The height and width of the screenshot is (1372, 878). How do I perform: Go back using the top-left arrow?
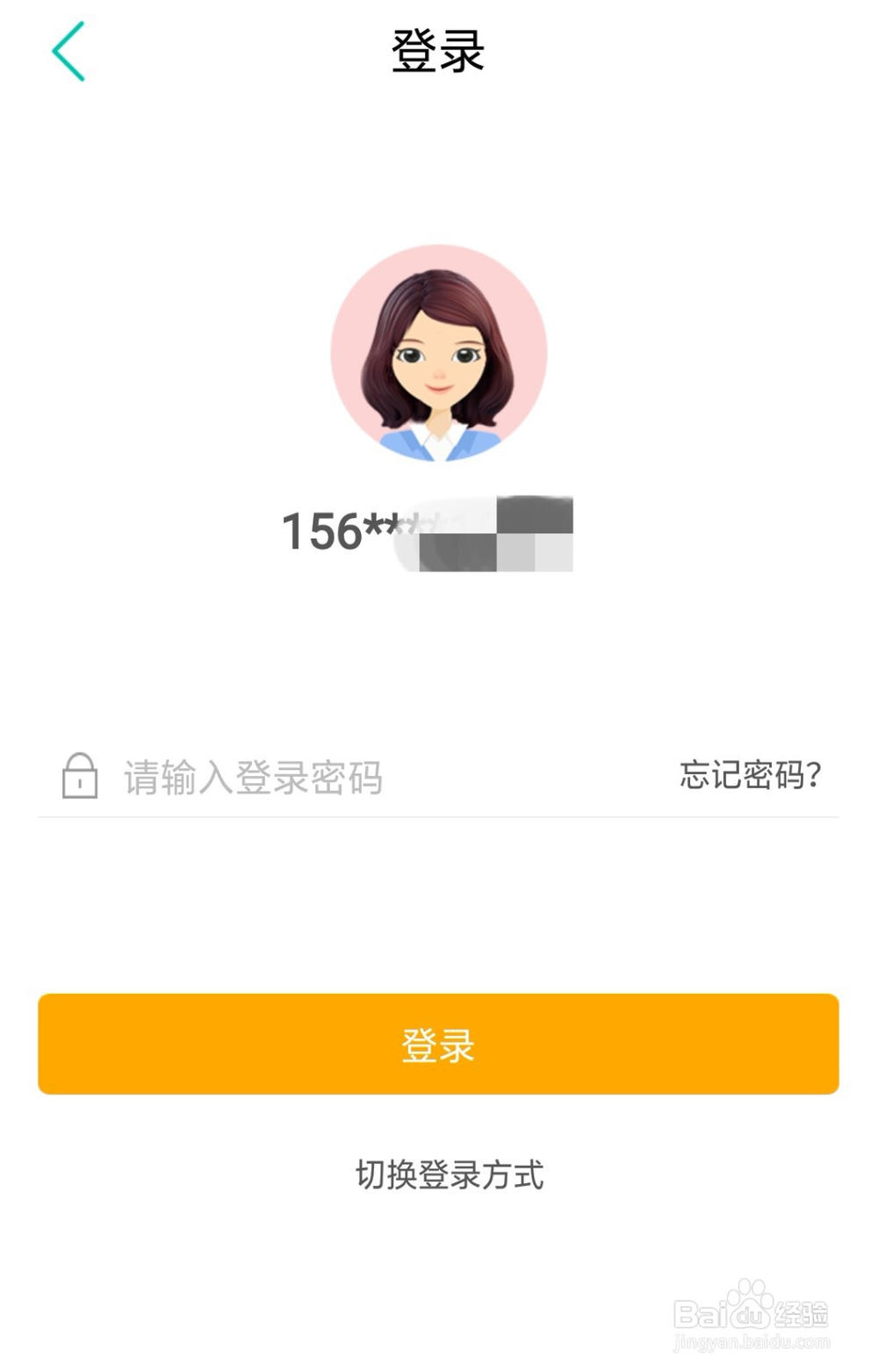click(x=68, y=52)
